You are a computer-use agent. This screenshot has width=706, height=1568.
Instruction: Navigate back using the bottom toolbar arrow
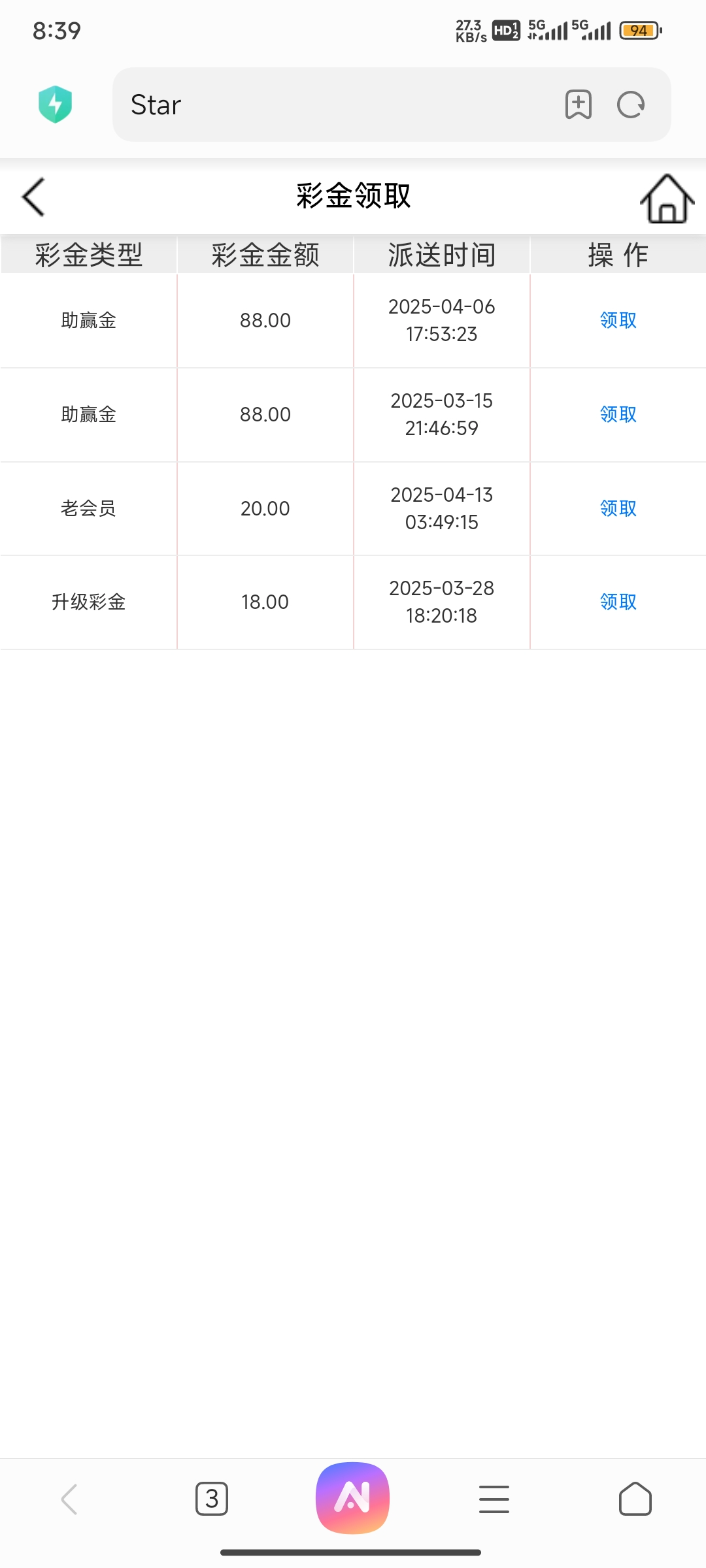[69, 1499]
